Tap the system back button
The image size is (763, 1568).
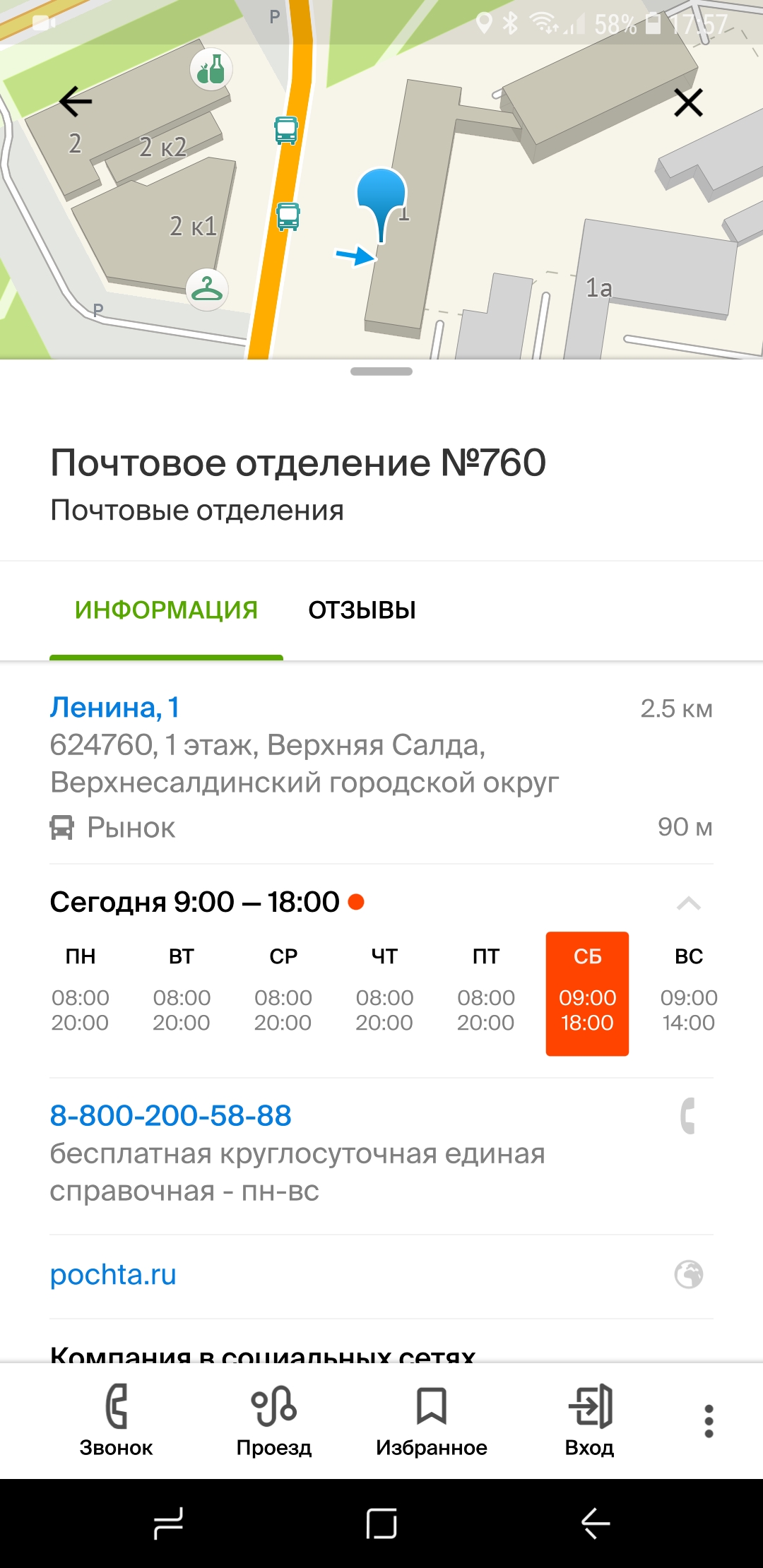click(x=595, y=1523)
